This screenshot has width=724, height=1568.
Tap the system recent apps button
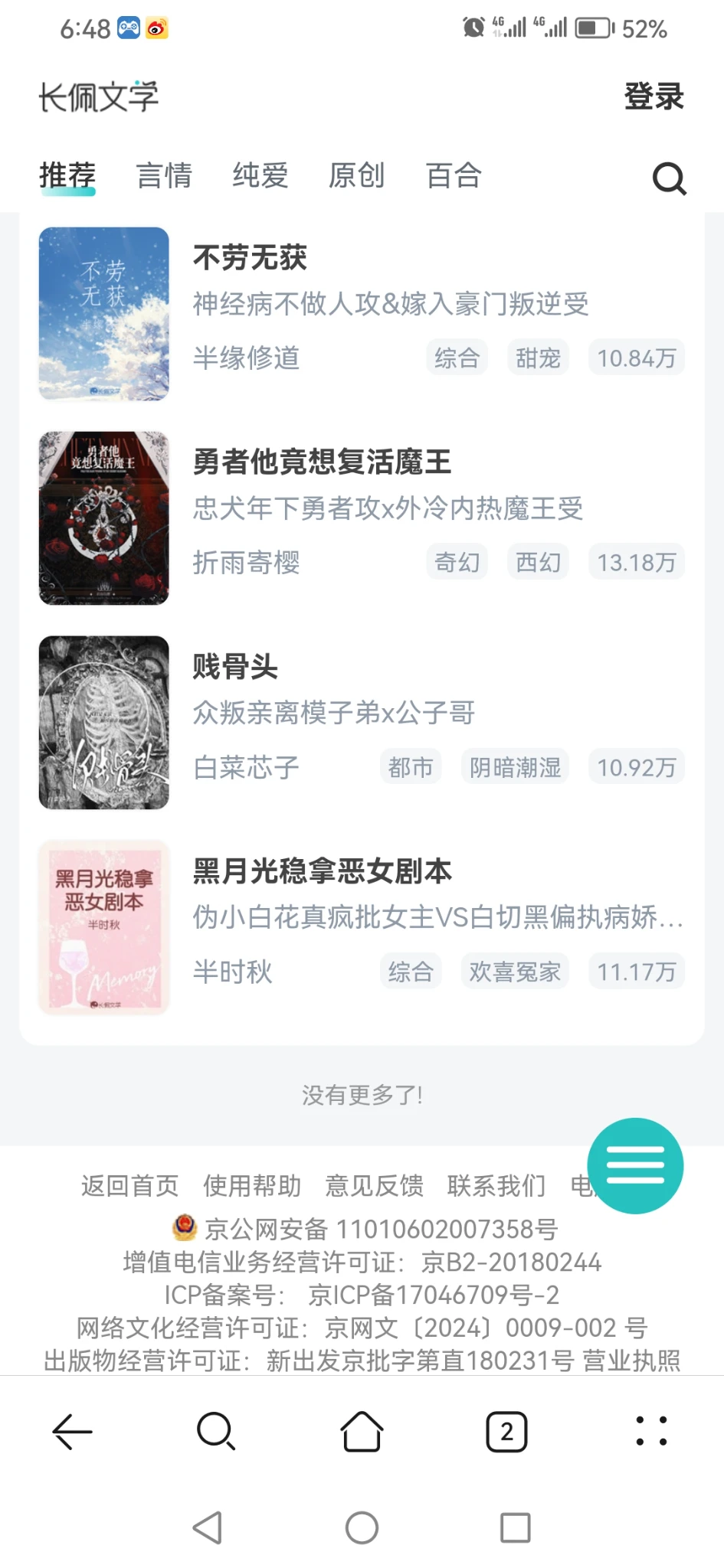click(x=515, y=1527)
